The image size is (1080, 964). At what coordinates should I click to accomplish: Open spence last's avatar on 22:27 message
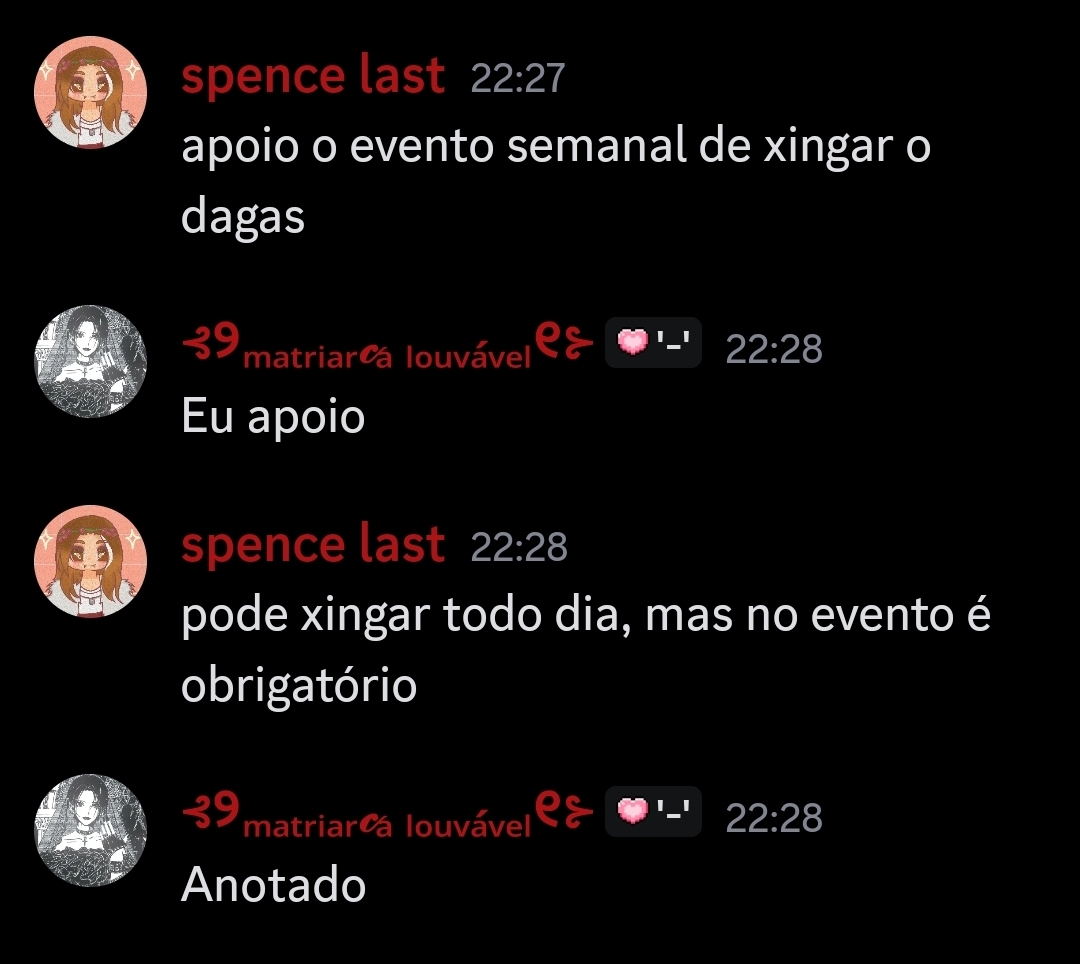click(91, 93)
